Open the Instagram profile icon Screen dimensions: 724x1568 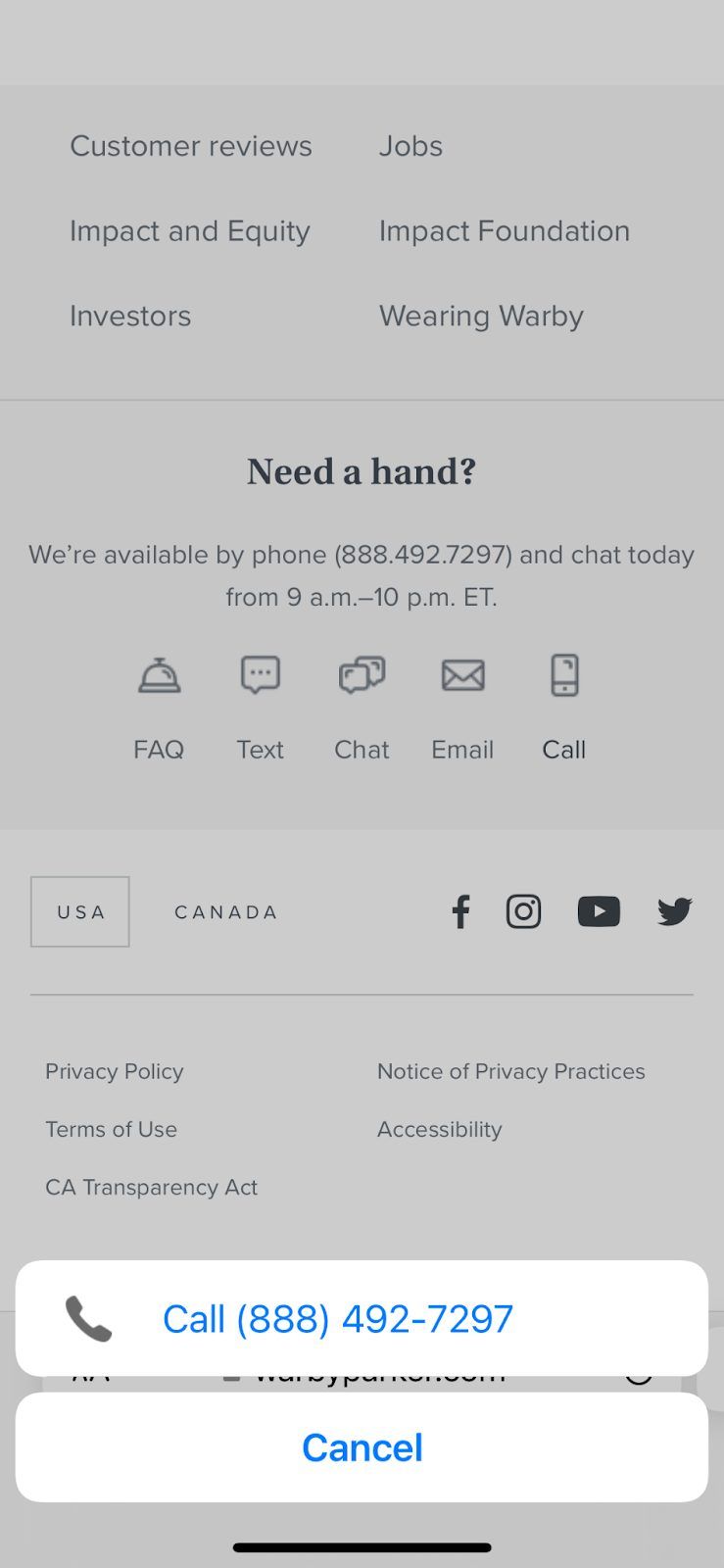pyautogui.click(x=523, y=911)
